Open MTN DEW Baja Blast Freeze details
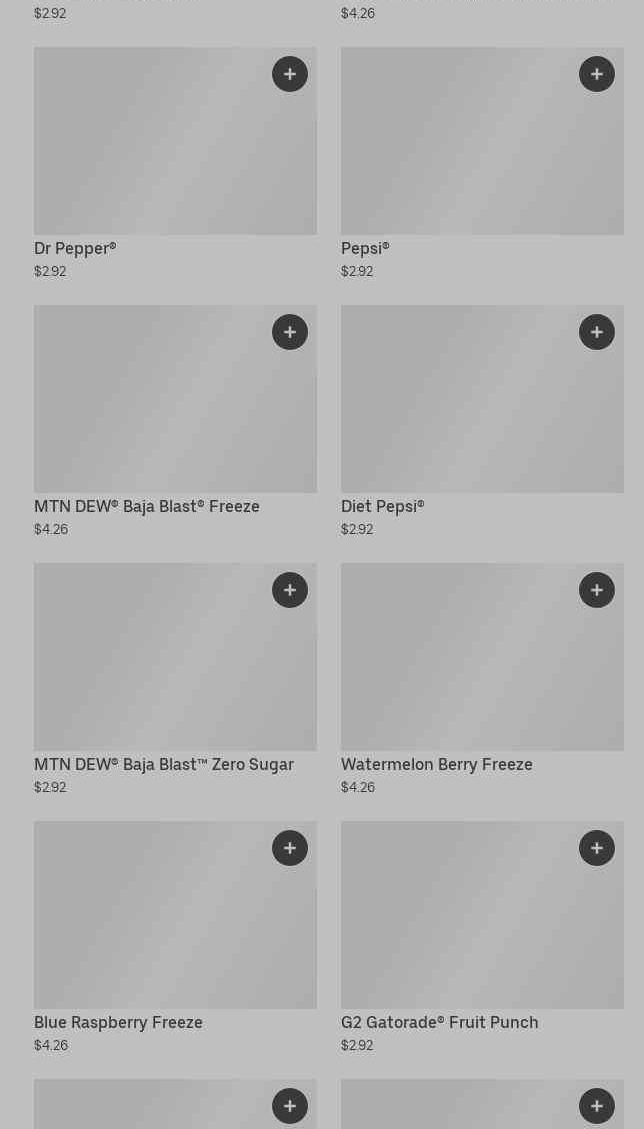This screenshot has height=1129, width=644. click(x=175, y=421)
